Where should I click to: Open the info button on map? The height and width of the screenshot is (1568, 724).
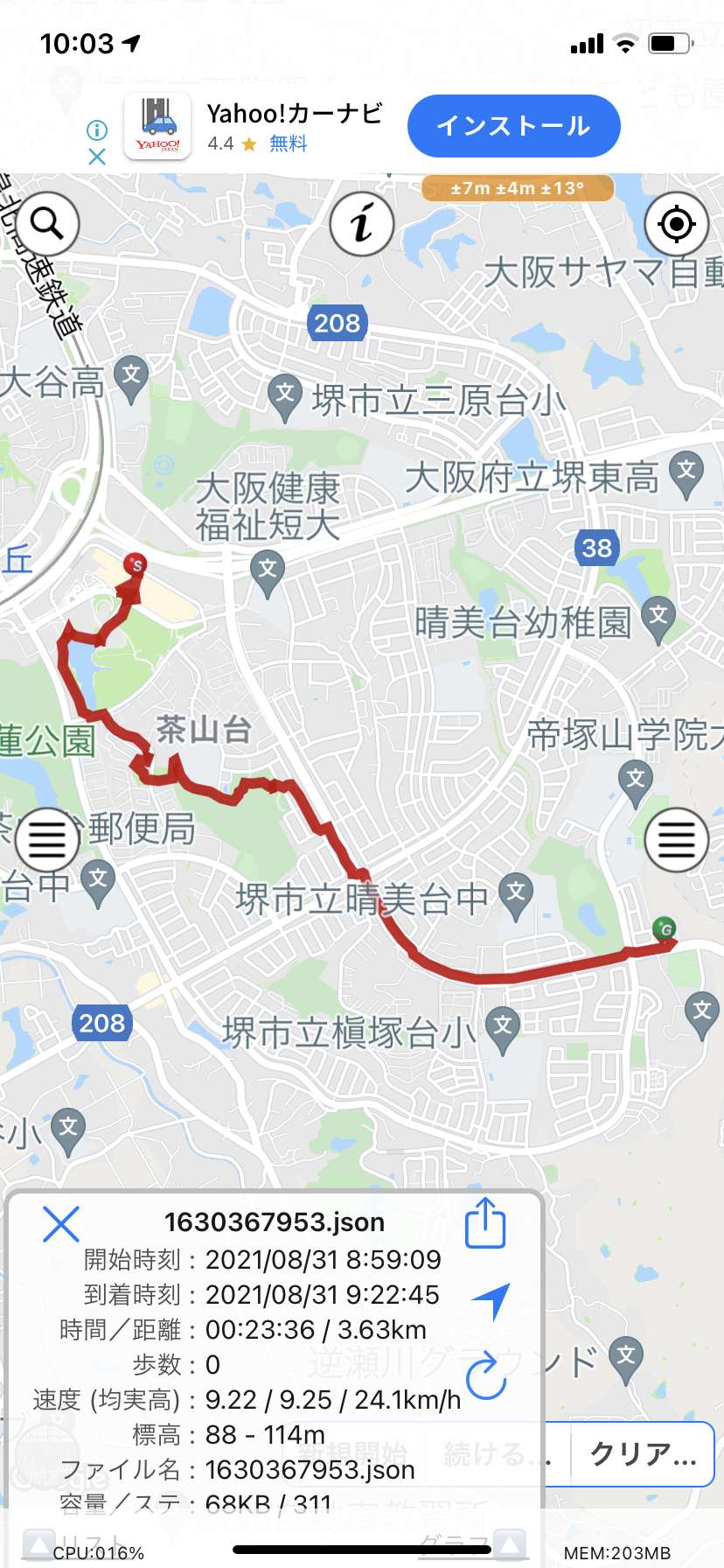362,224
